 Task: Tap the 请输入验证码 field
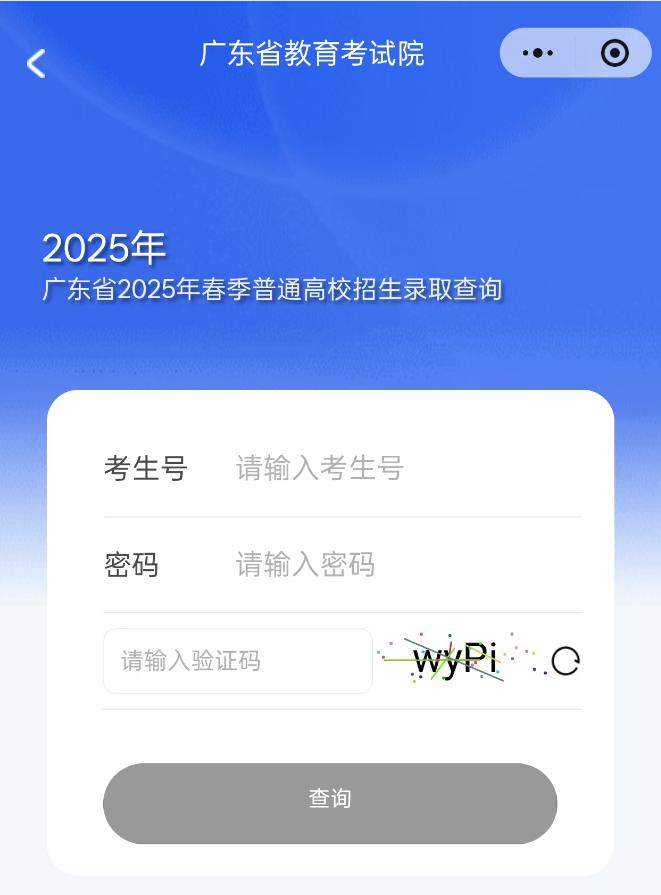tap(238, 661)
